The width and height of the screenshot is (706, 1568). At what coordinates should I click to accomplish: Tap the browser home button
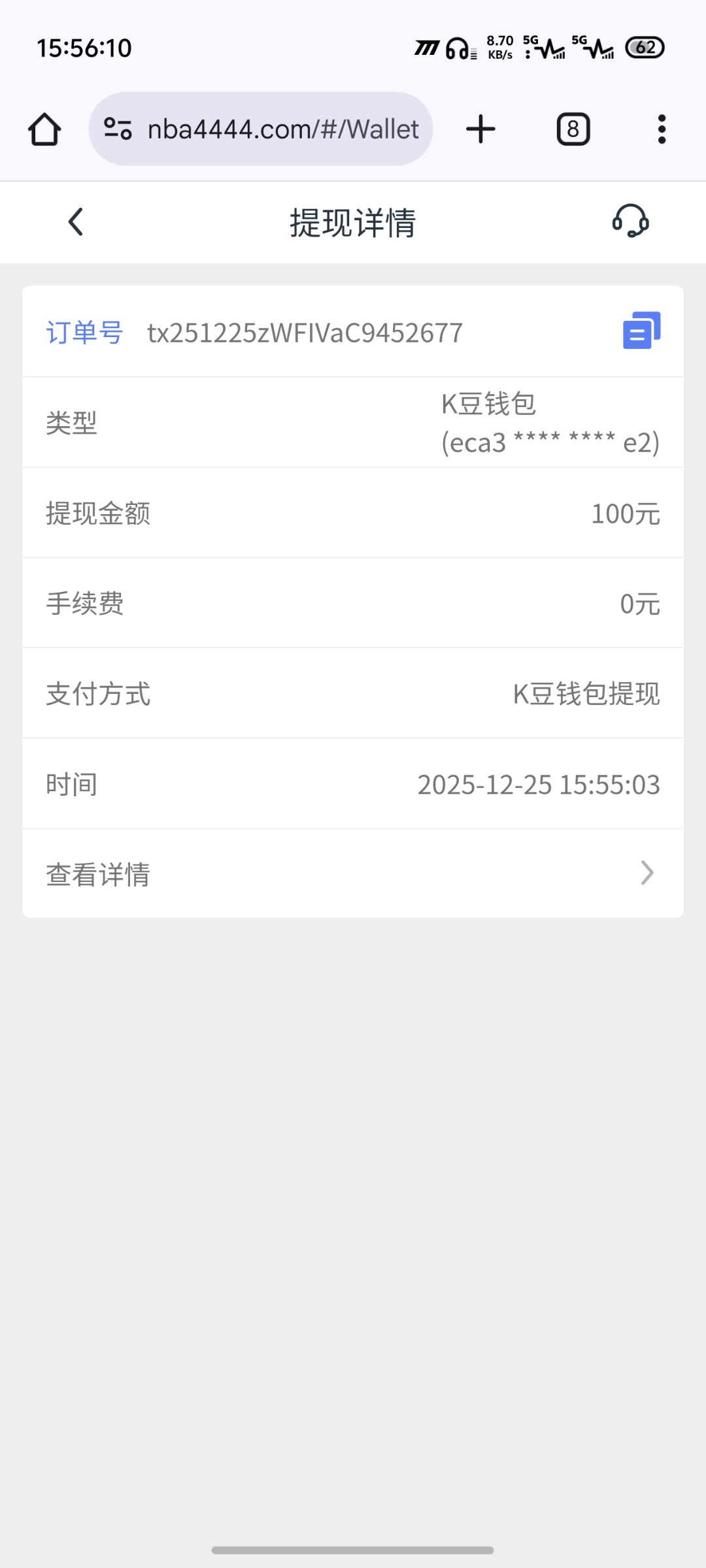(x=44, y=129)
